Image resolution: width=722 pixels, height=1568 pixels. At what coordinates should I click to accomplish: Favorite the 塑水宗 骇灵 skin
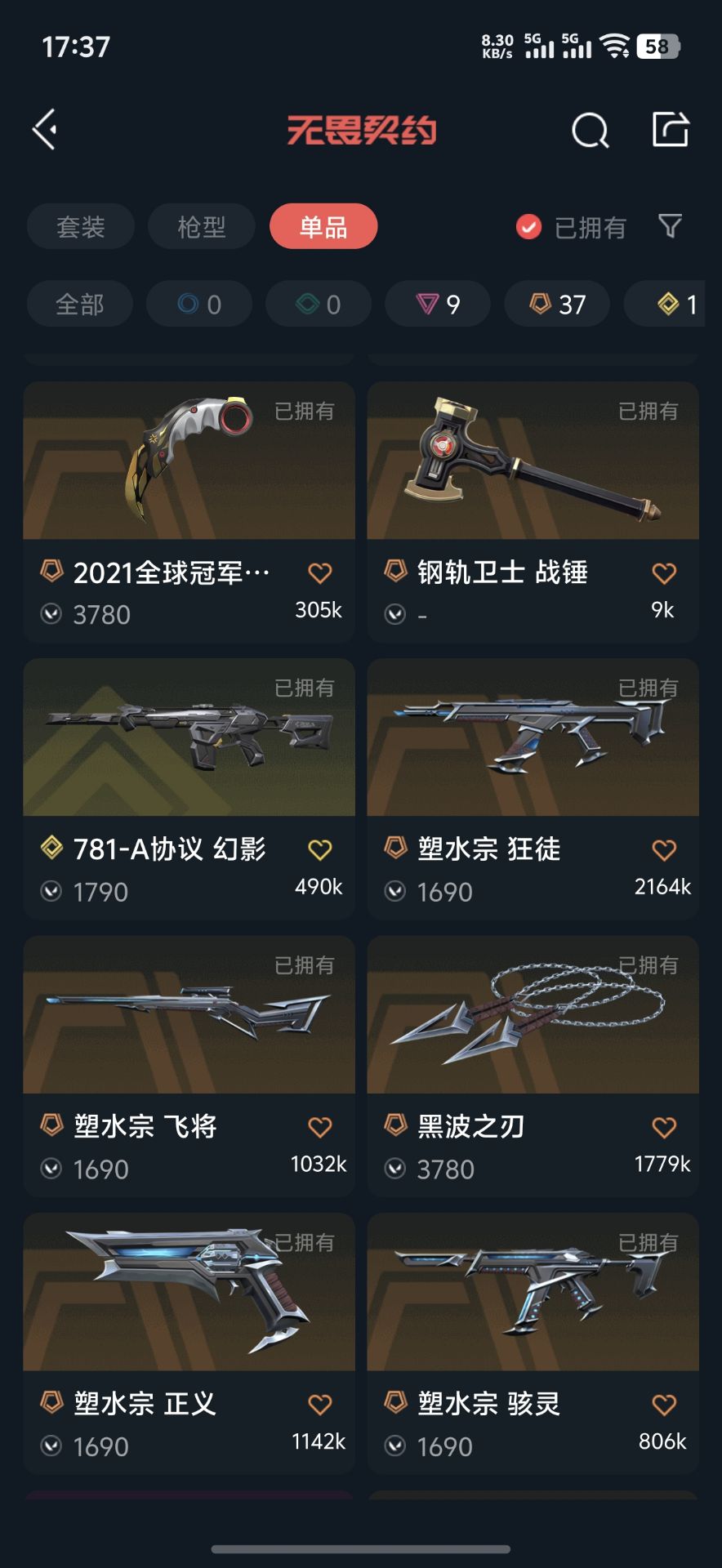click(x=664, y=1405)
